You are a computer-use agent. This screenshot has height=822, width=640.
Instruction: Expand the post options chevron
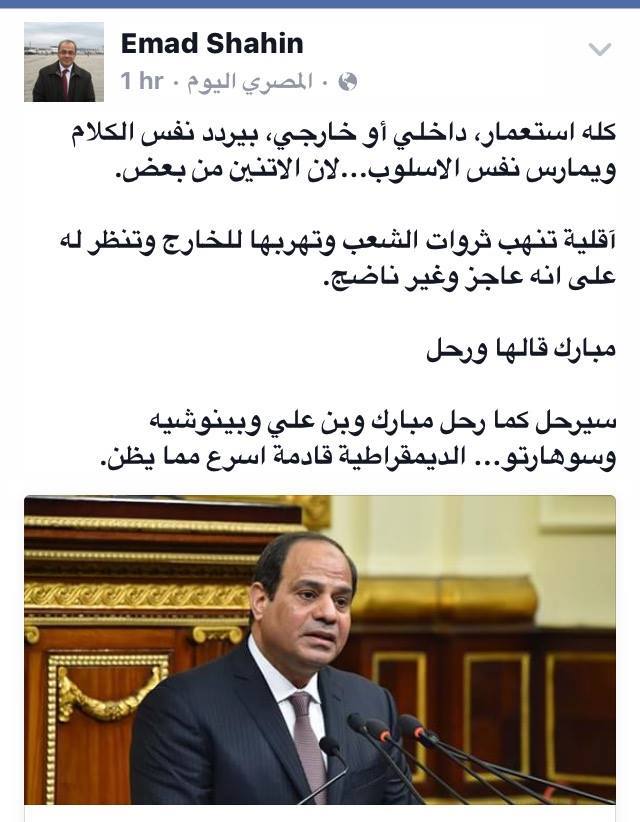coord(599,49)
